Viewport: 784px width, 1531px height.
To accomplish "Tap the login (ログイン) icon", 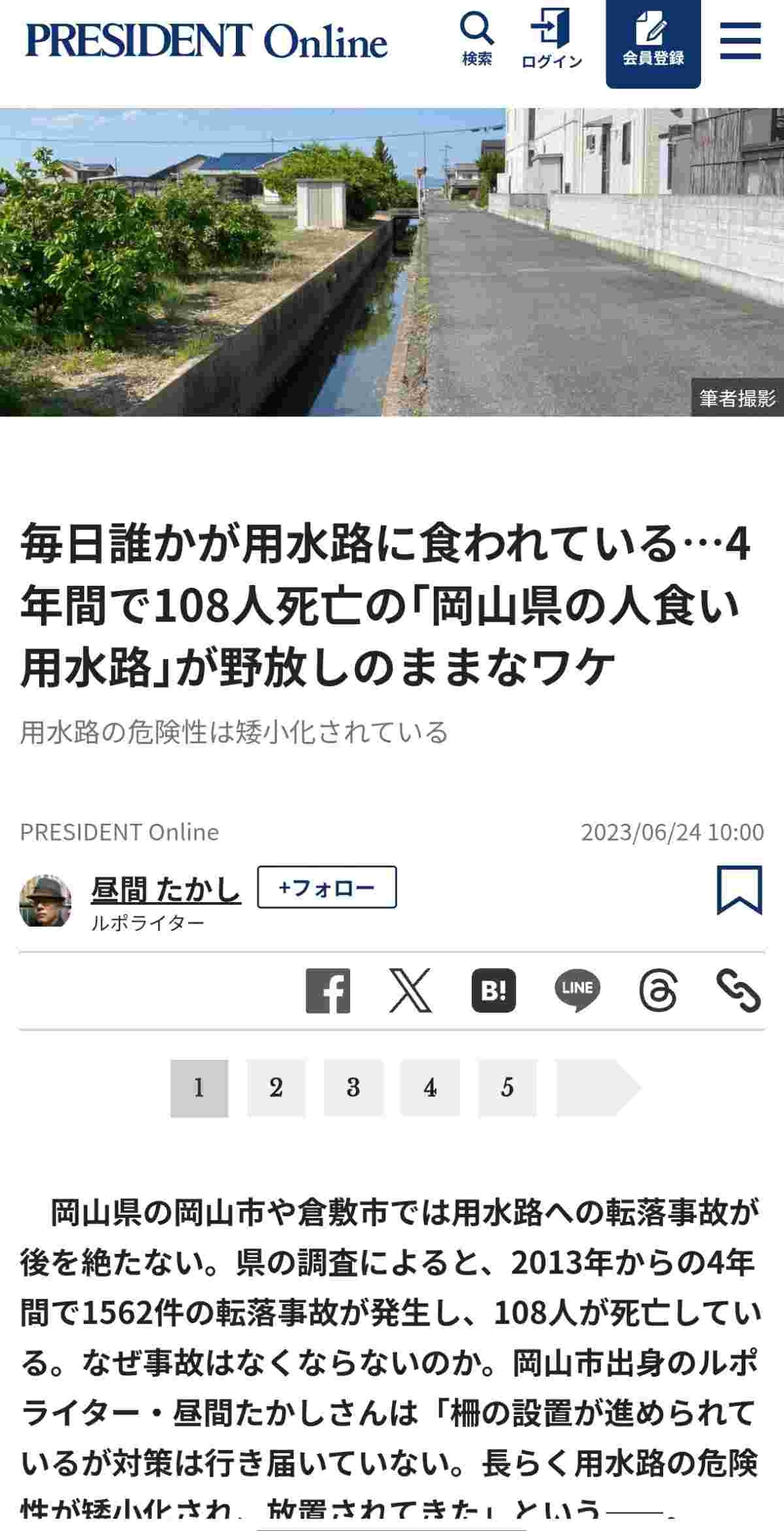I will click(551, 41).
